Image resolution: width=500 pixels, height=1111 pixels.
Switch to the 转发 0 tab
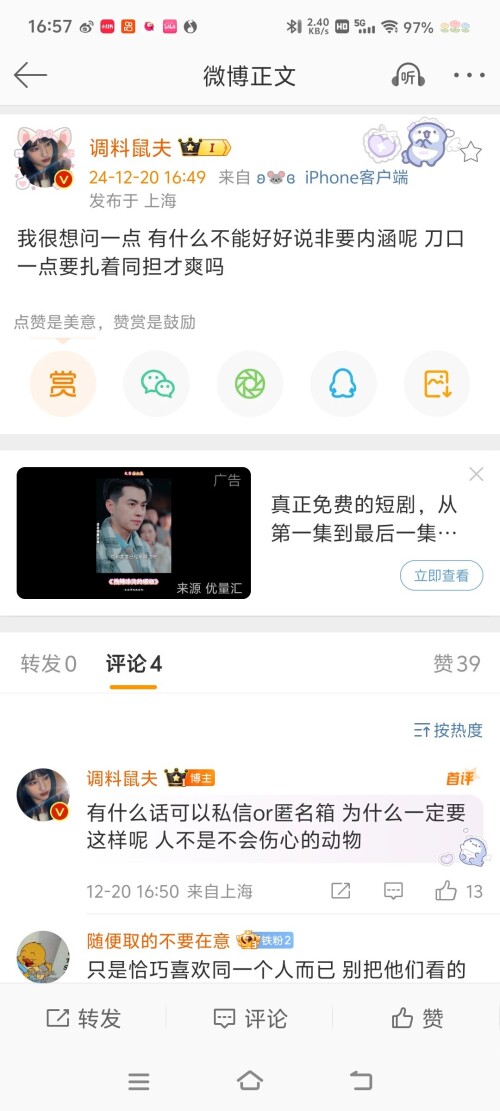48,664
